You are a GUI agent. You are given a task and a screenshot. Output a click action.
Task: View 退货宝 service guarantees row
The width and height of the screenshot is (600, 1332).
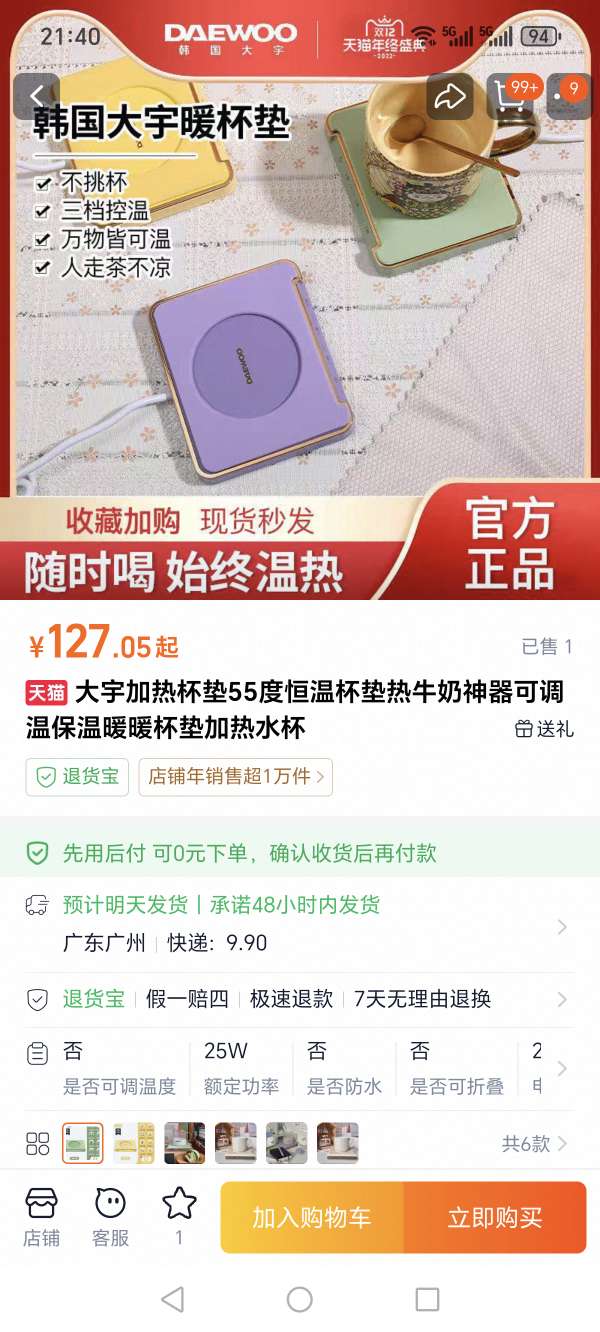tap(300, 999)
